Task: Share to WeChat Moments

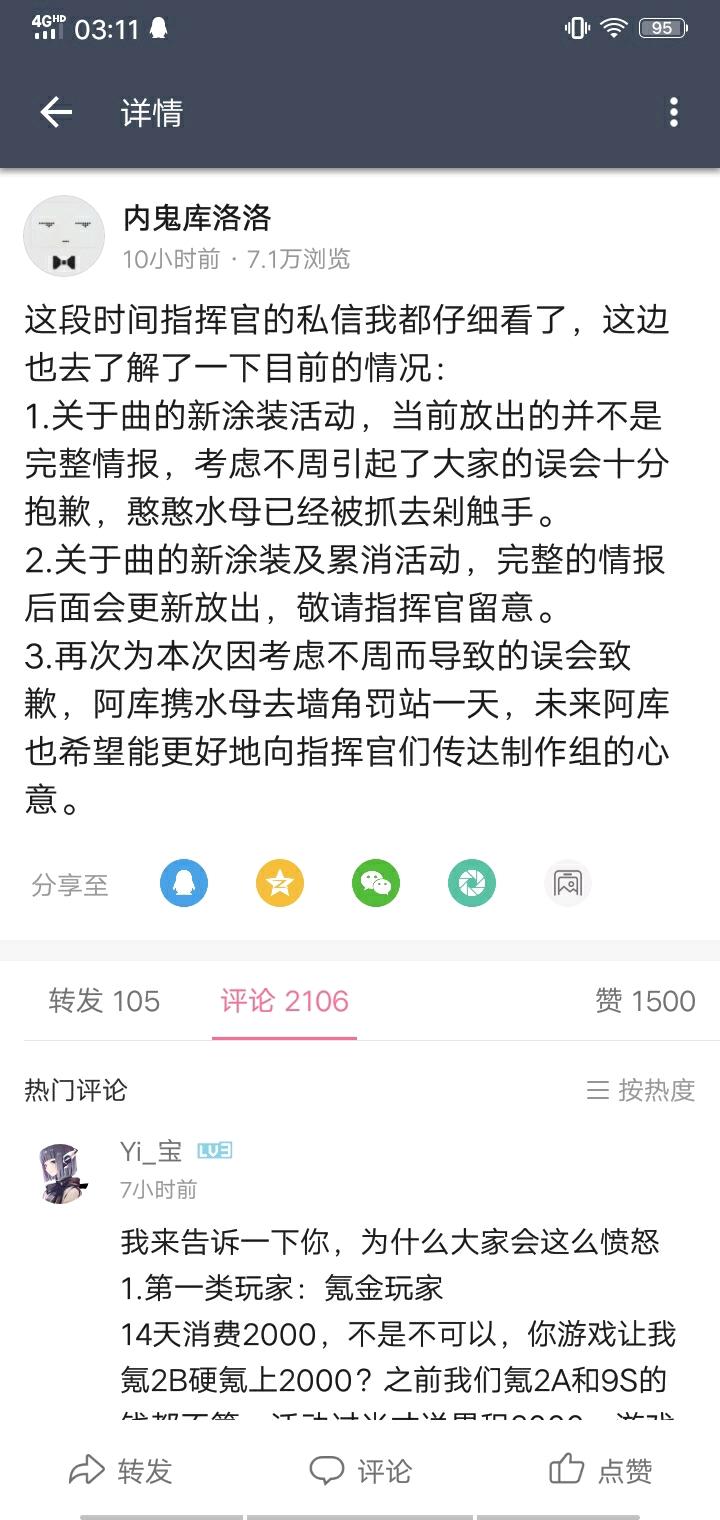Action: tap(472, 883)
